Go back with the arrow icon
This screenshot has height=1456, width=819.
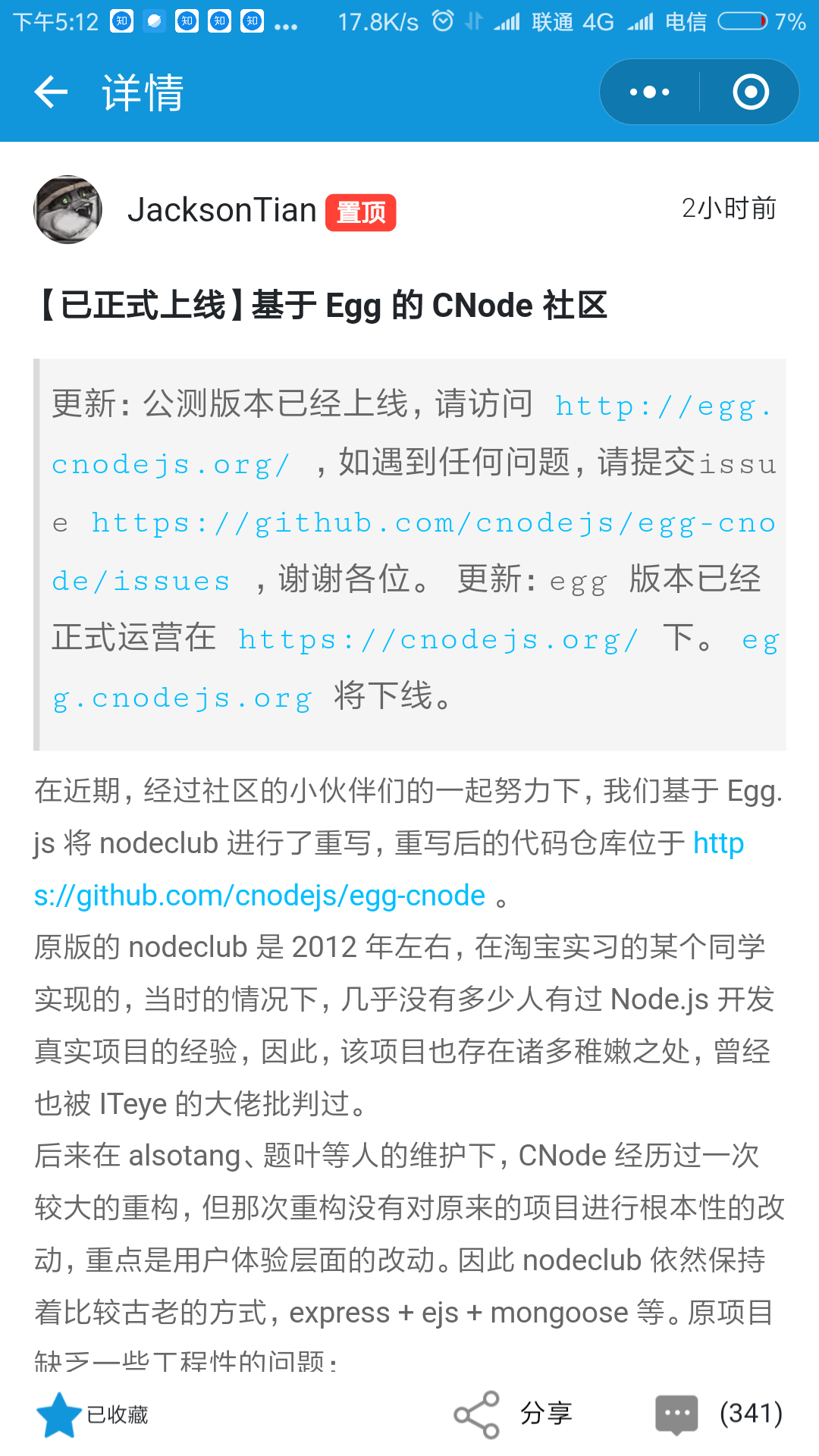[x=51, y=93]
